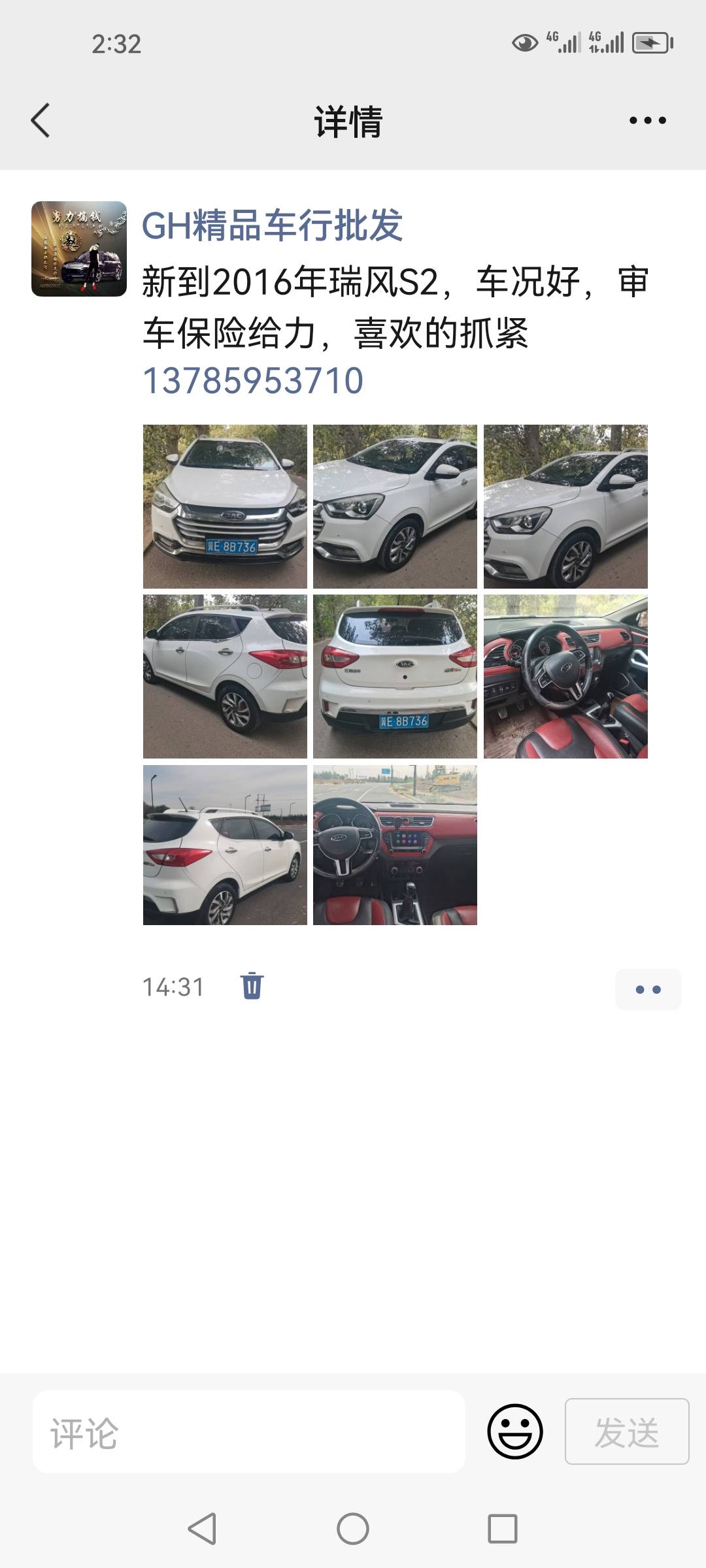The height and width of the screenshot is (1568, 706).
Task: Tap the GH精品车行批发 username
Action: coord(272,225)
